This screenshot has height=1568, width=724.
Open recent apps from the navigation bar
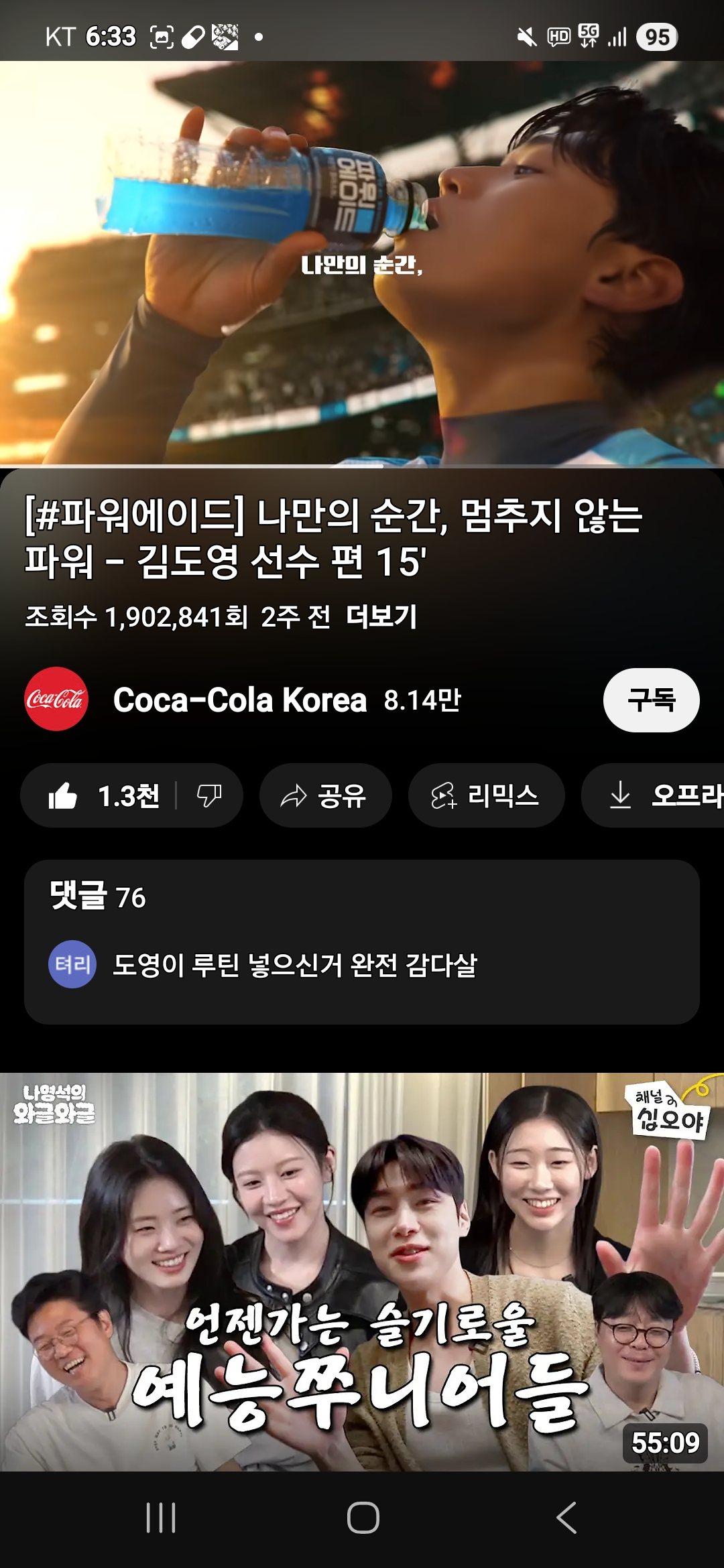click(161, 1518)
